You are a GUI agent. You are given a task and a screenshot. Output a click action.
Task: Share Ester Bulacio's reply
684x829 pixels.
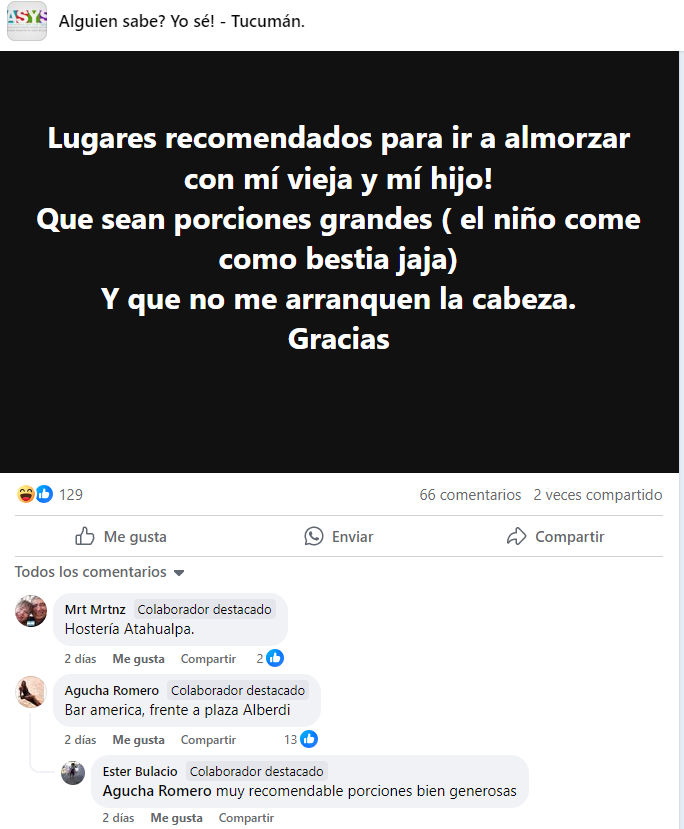[246, 818]
